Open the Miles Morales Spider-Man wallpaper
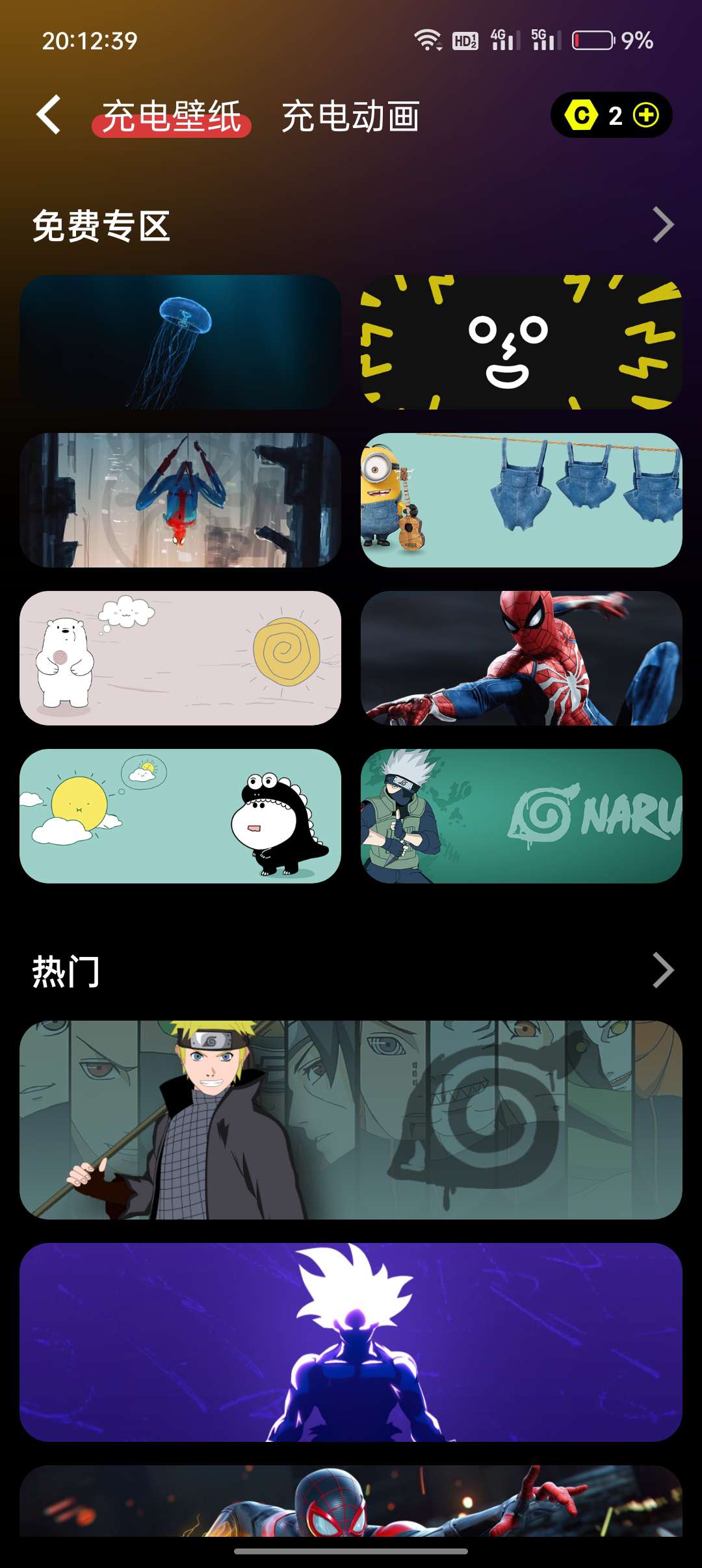Screen dimensions: 702x1568 350,1502
